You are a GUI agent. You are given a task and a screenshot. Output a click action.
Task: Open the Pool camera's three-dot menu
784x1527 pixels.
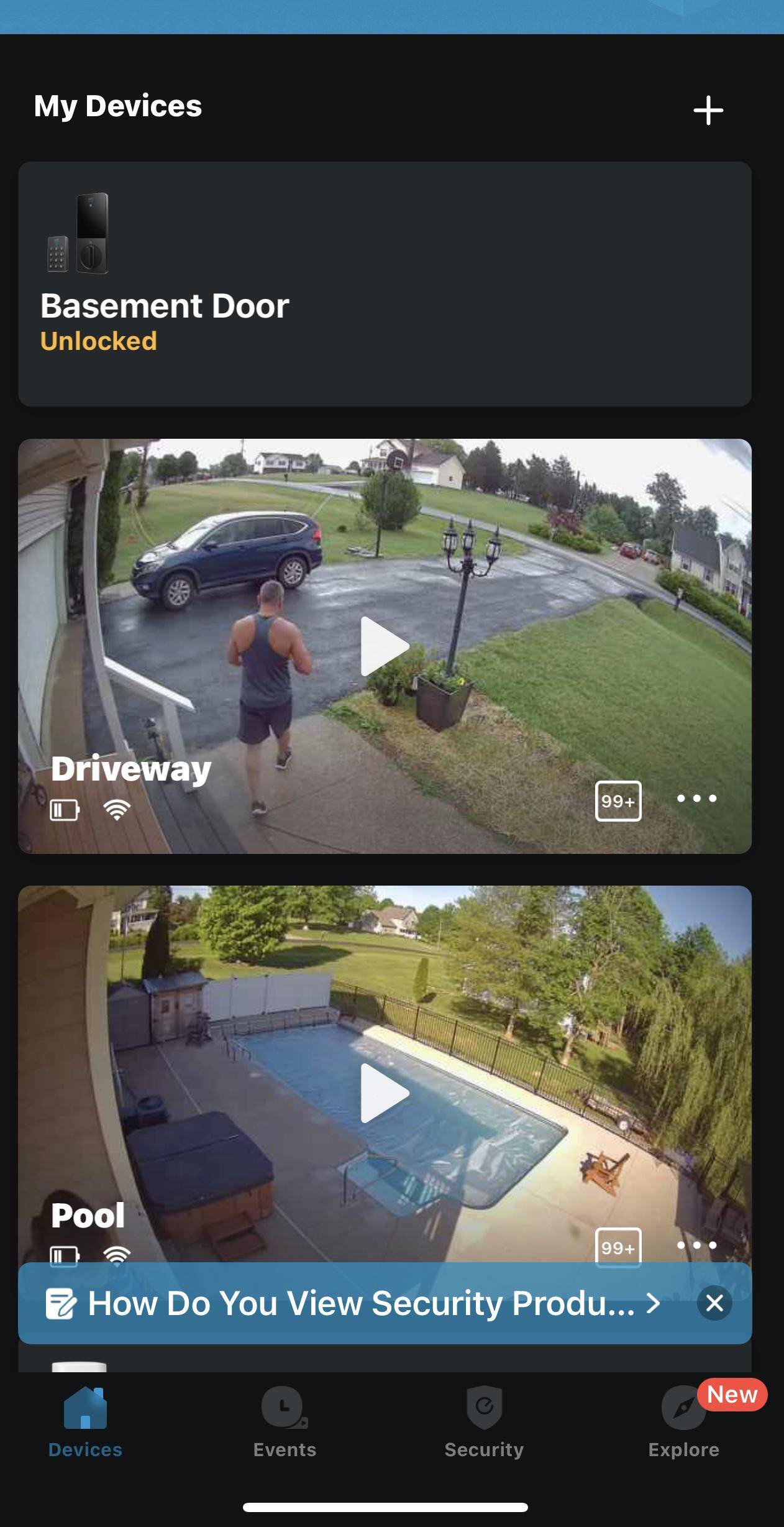(696, 1245)
